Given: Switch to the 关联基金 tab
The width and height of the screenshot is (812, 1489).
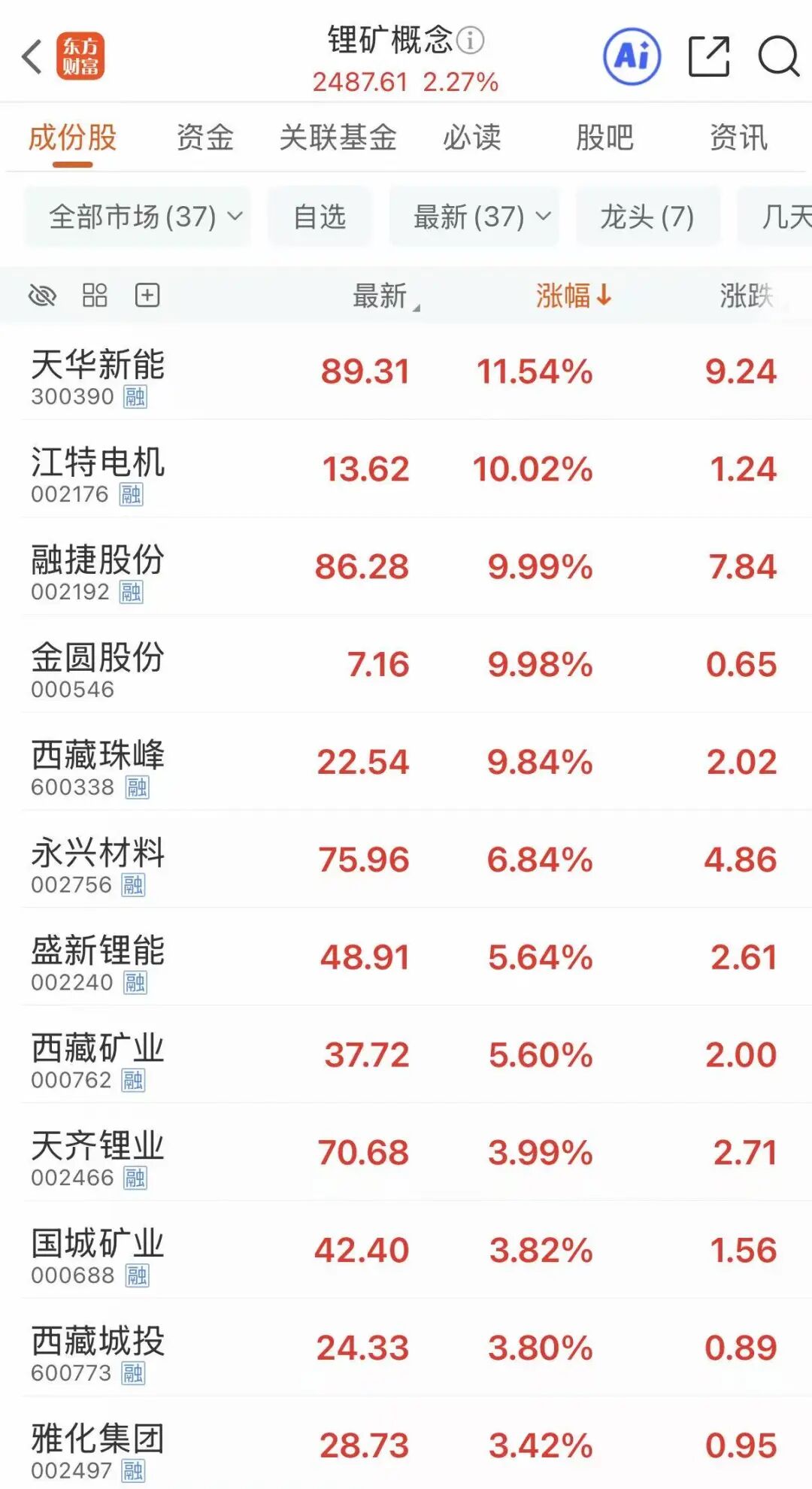Looking at the screenshot, I should point(338,138).
